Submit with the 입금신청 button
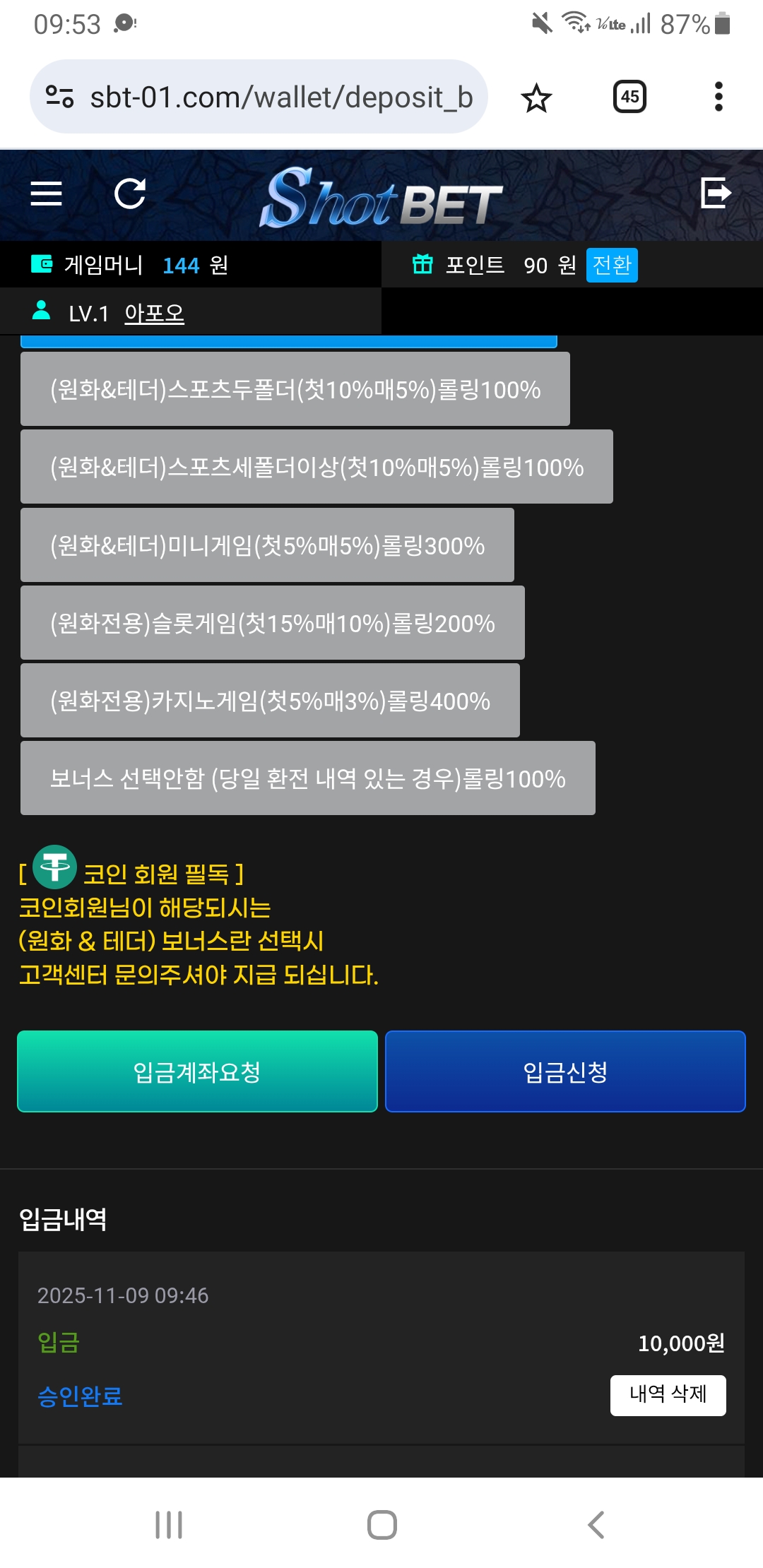 click(x=565, y=1071)
